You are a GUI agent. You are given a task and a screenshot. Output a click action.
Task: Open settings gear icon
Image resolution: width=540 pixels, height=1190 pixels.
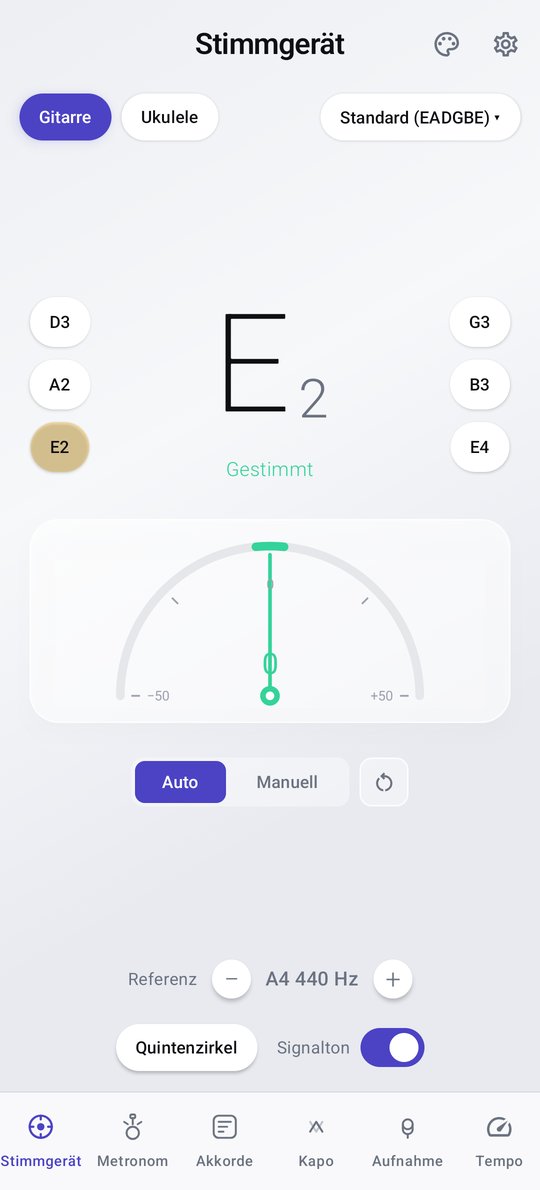[x=505, y=45]
